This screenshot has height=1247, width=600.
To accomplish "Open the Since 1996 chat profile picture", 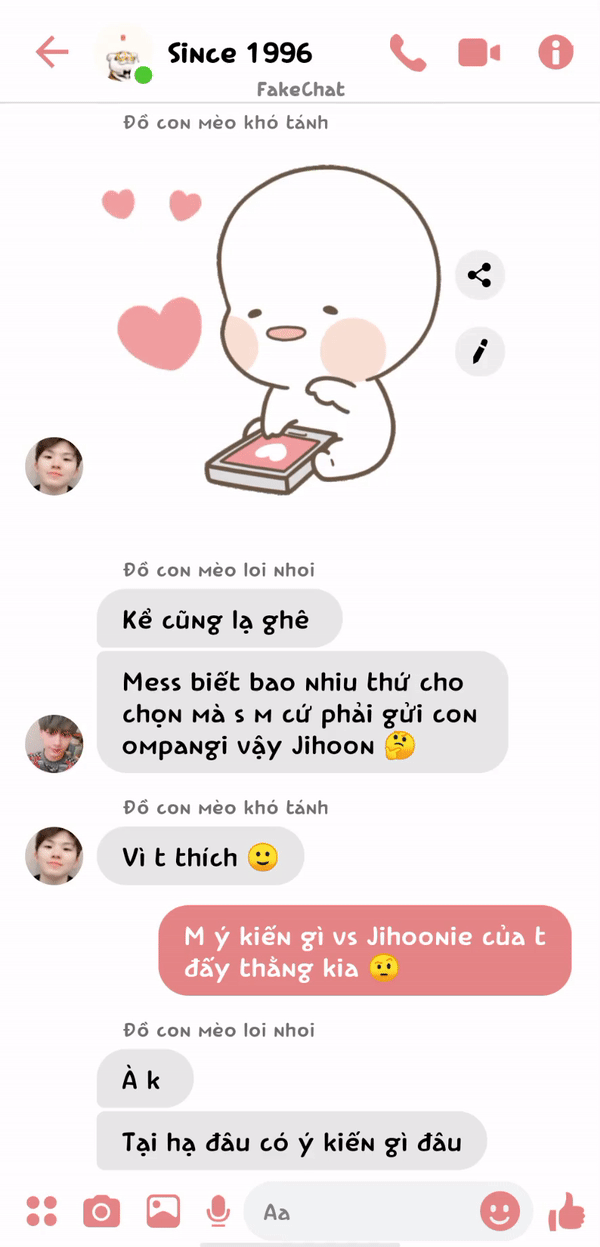I will (x=123, y=54).
